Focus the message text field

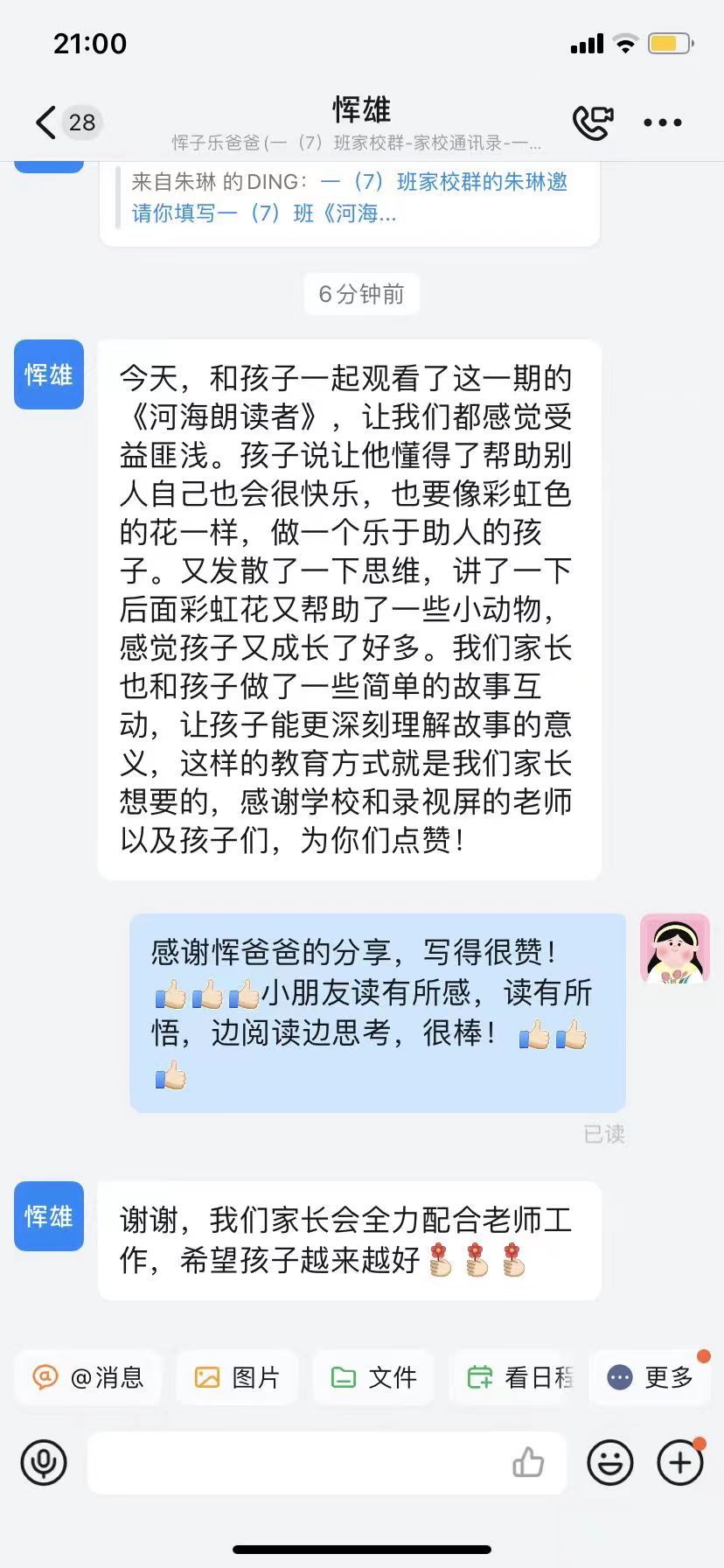pos(297,1462)
